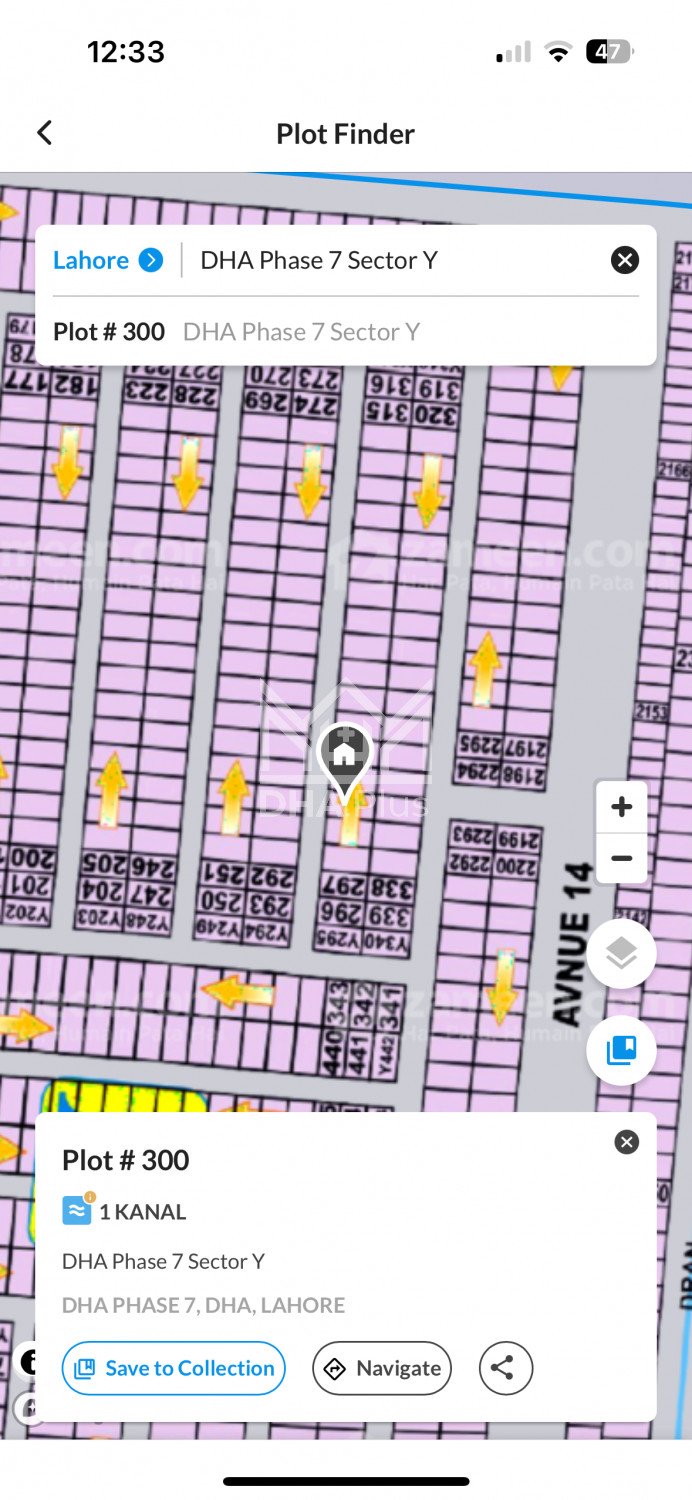Close the Plot # 300 details card
This screenshot has width=692, height=1500.
click(627, 1142)
